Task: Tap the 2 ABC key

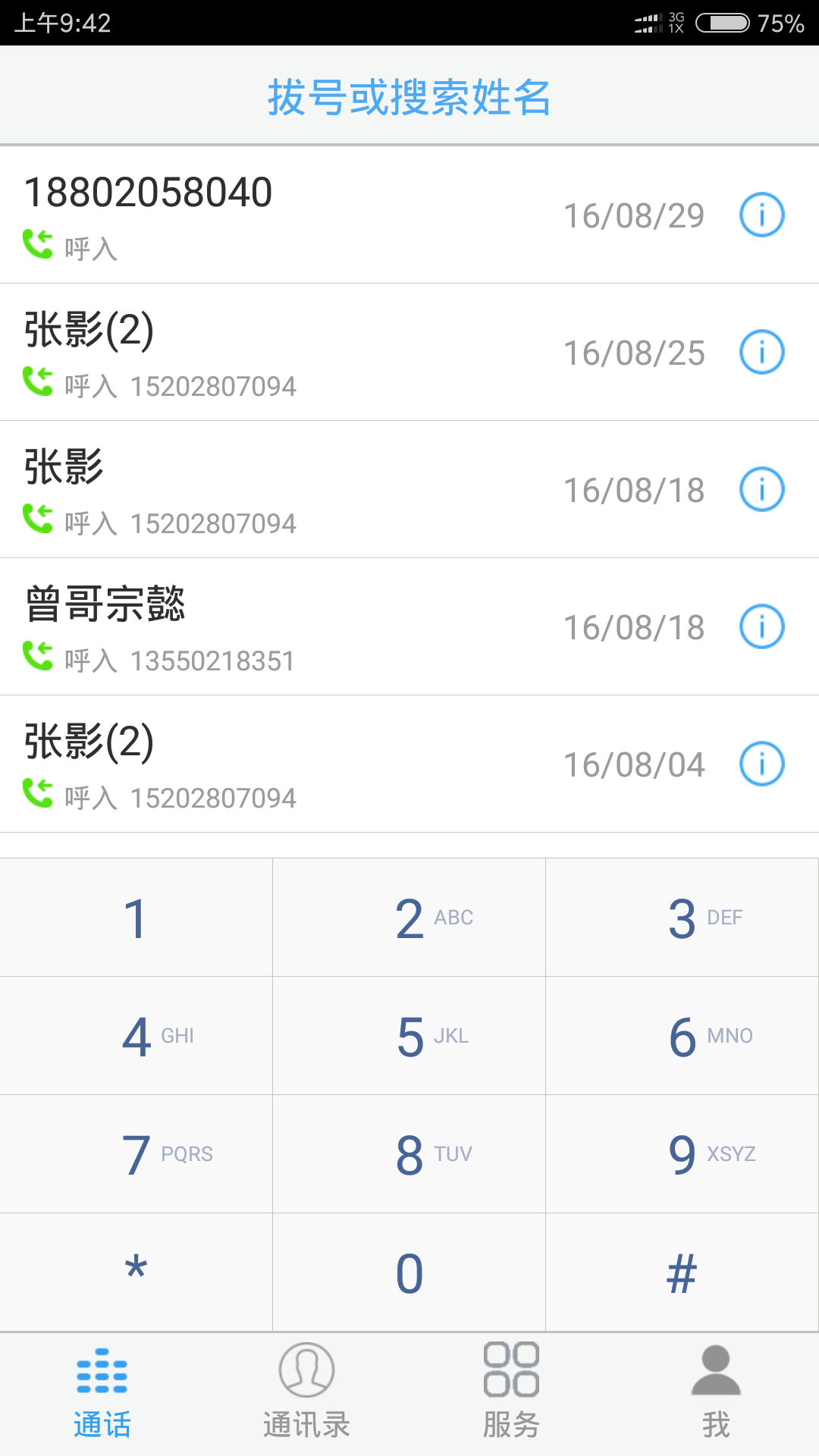Action: (409, 918)
